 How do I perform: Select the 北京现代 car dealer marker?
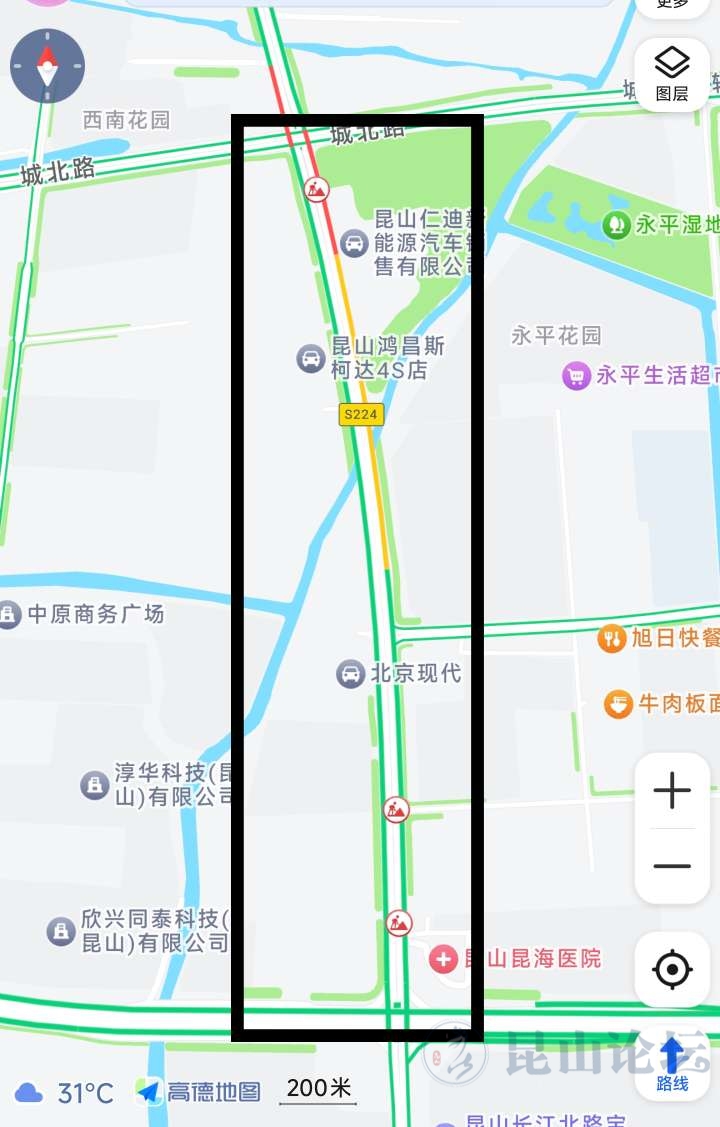coord(351,674)
